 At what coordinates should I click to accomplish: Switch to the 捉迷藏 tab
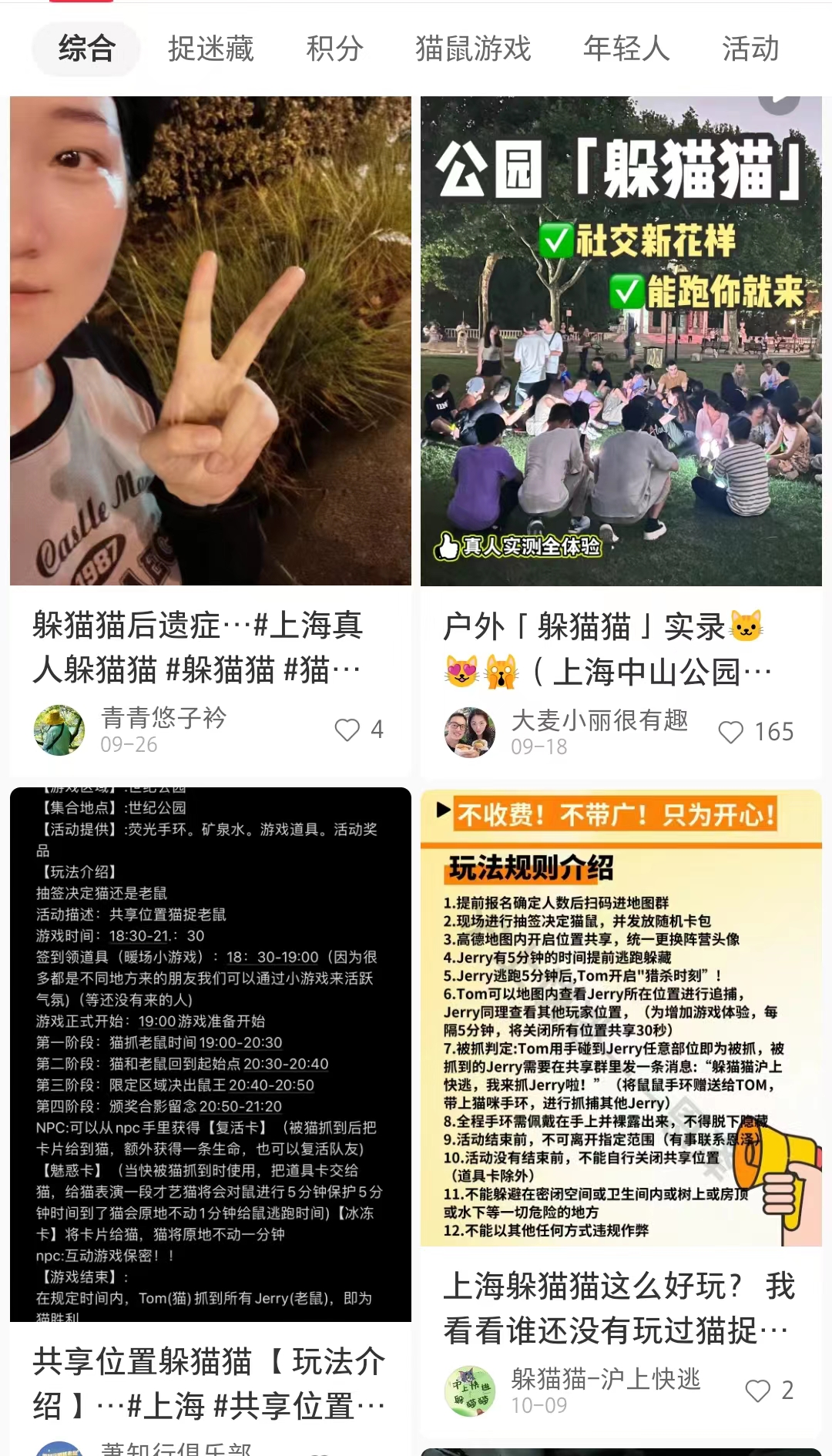point(211,49)
